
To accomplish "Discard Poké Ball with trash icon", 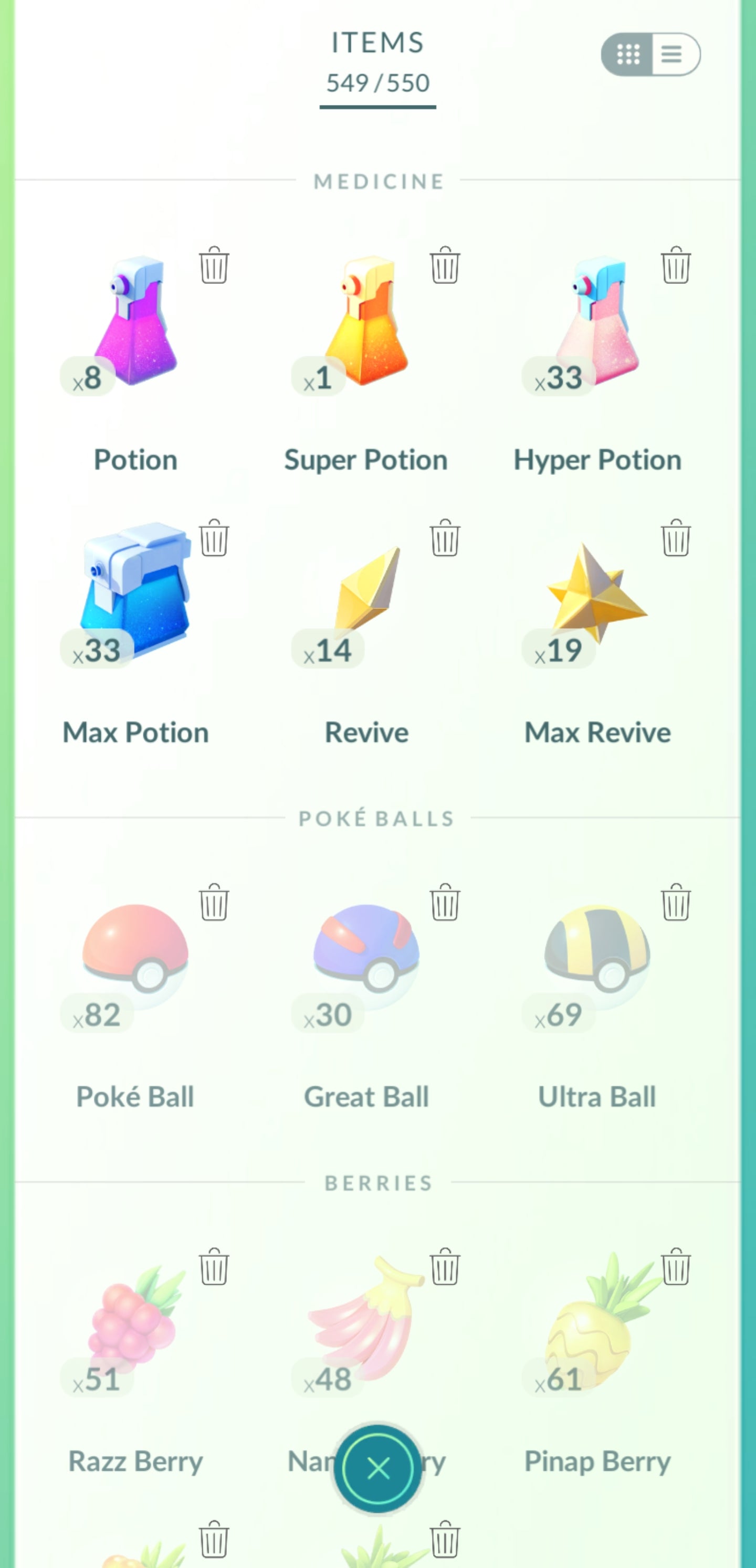I will click(214, 902).
